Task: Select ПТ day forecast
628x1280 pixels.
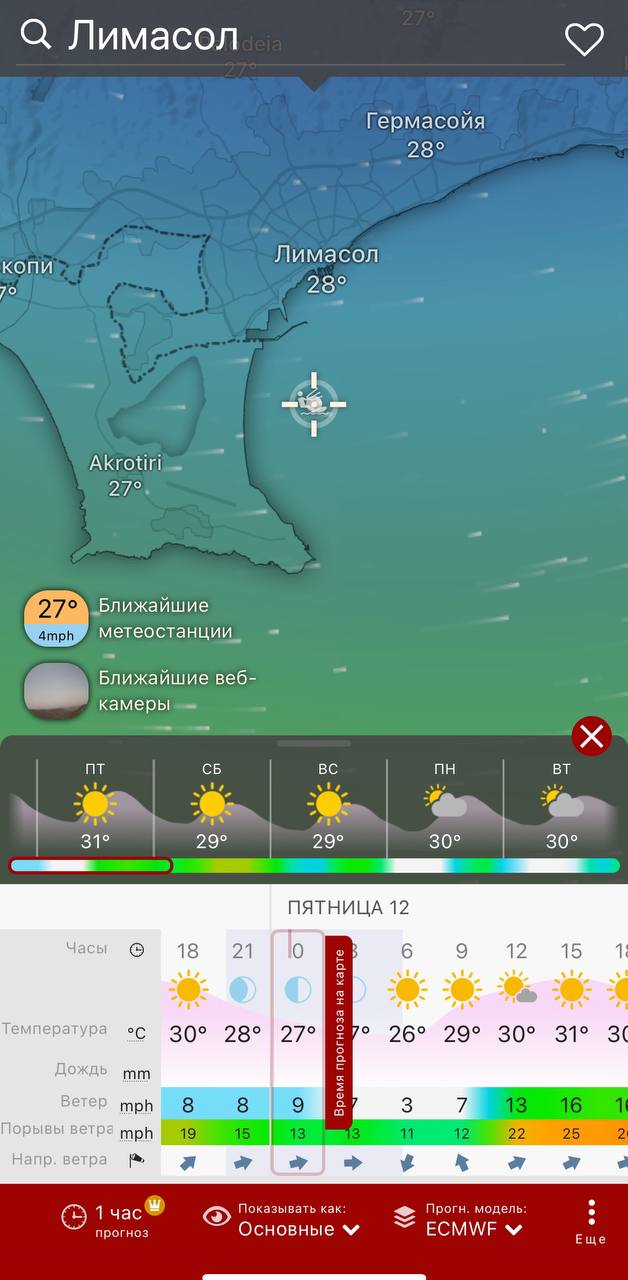Action: pyautogui.click(x=95, y=806)
